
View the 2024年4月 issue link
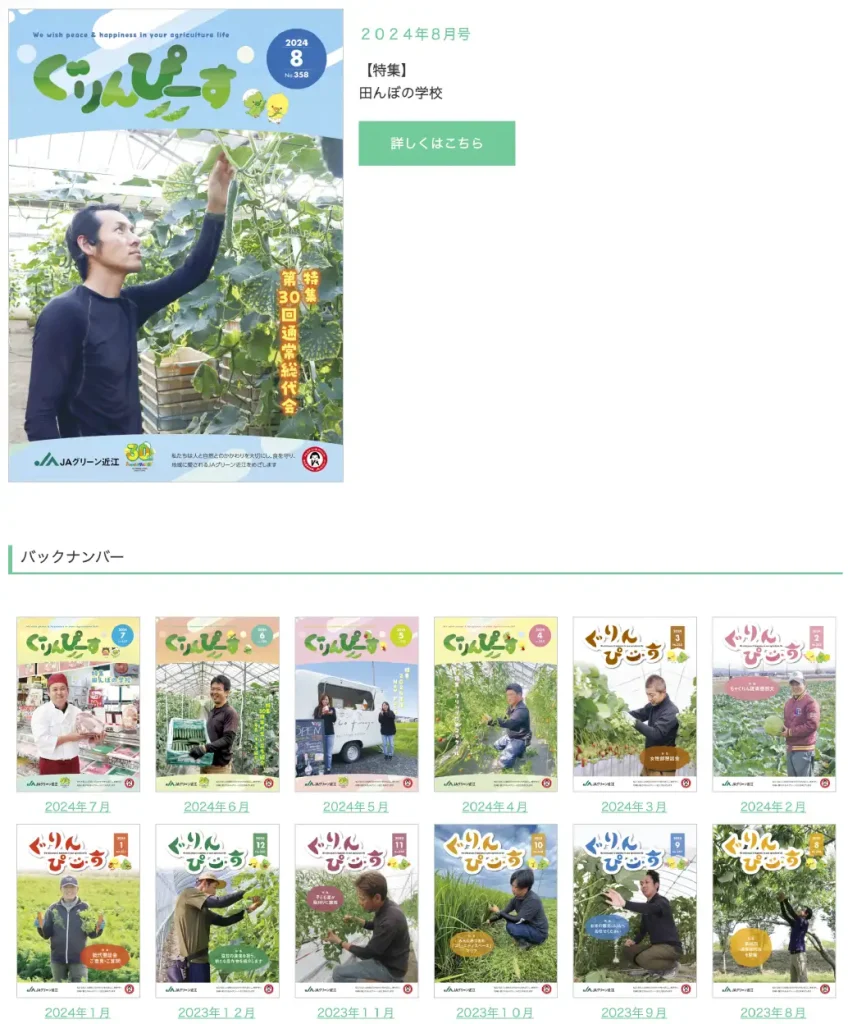pos(495,807)
